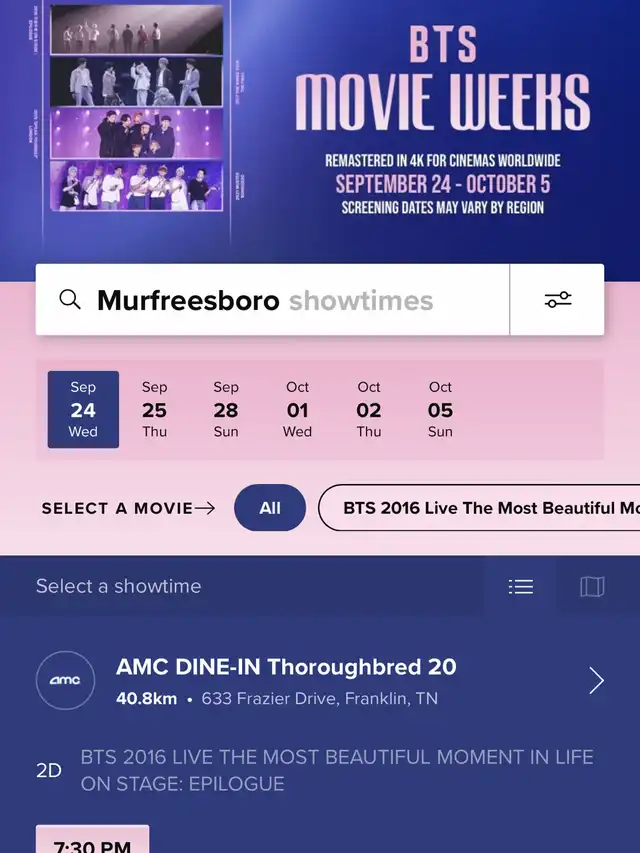Pick Sep 28 Sun date

pos(226,410)
